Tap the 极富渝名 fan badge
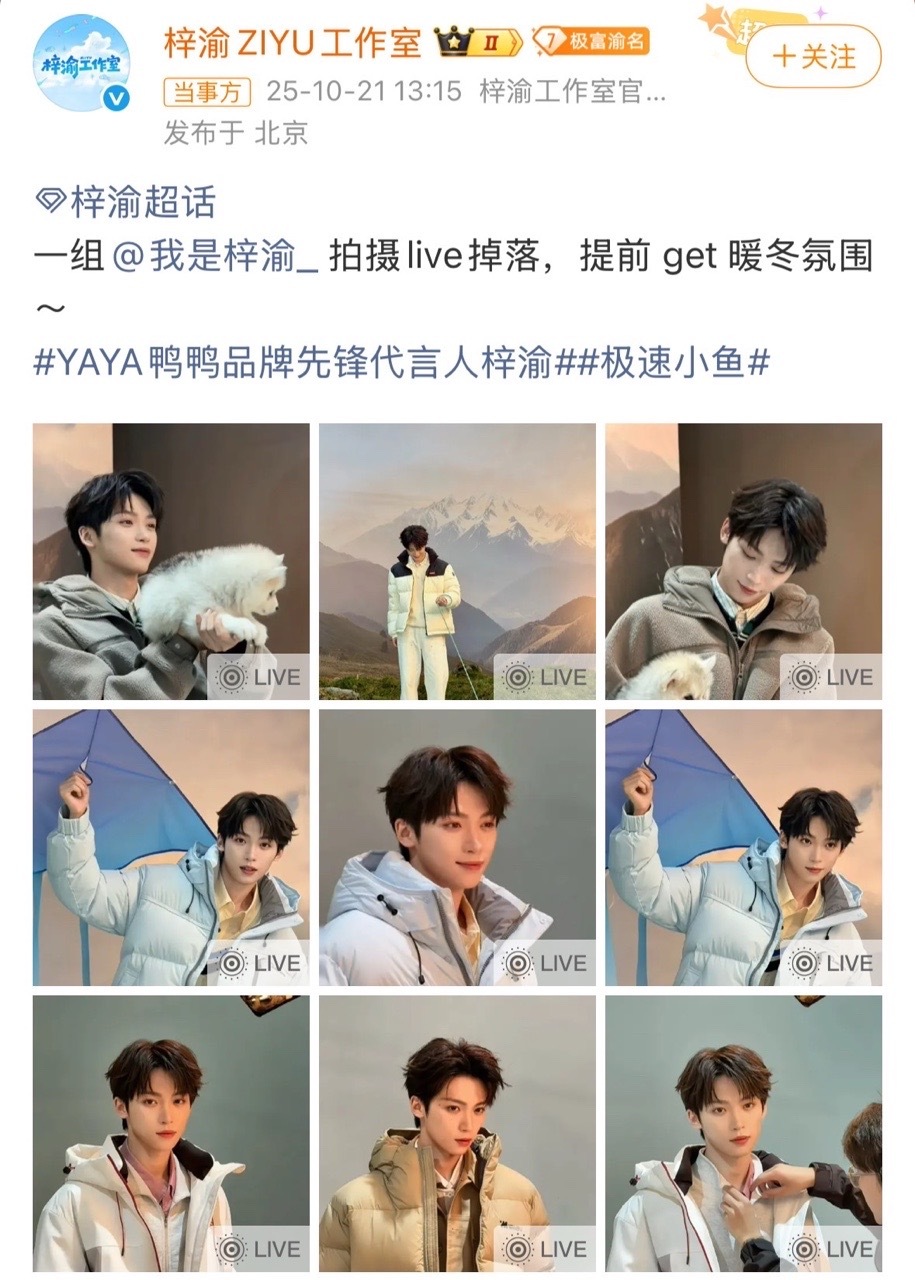 [x=594, y=42]
